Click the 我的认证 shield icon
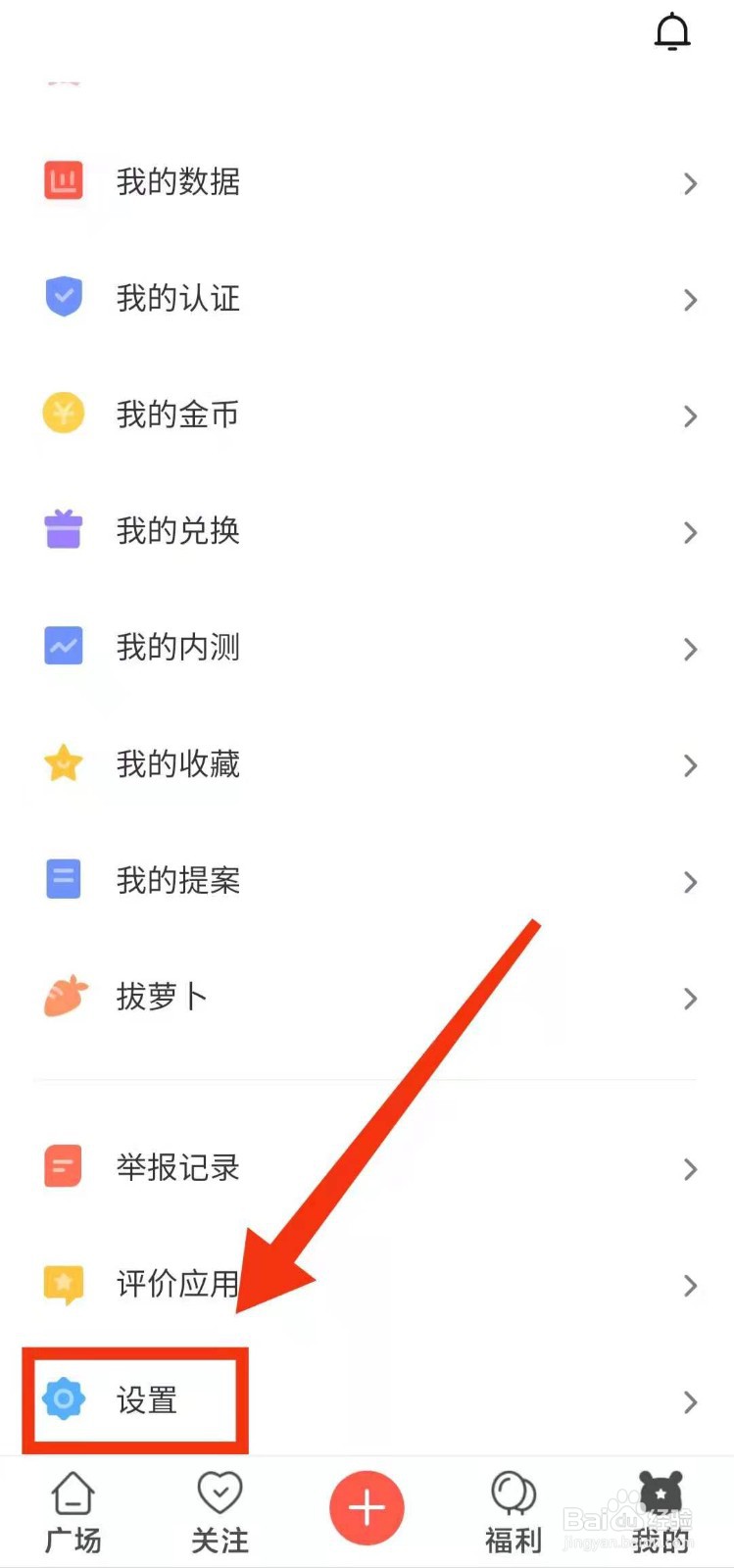This screenshot has width=734, height=1568. click(x=63, y=297)
